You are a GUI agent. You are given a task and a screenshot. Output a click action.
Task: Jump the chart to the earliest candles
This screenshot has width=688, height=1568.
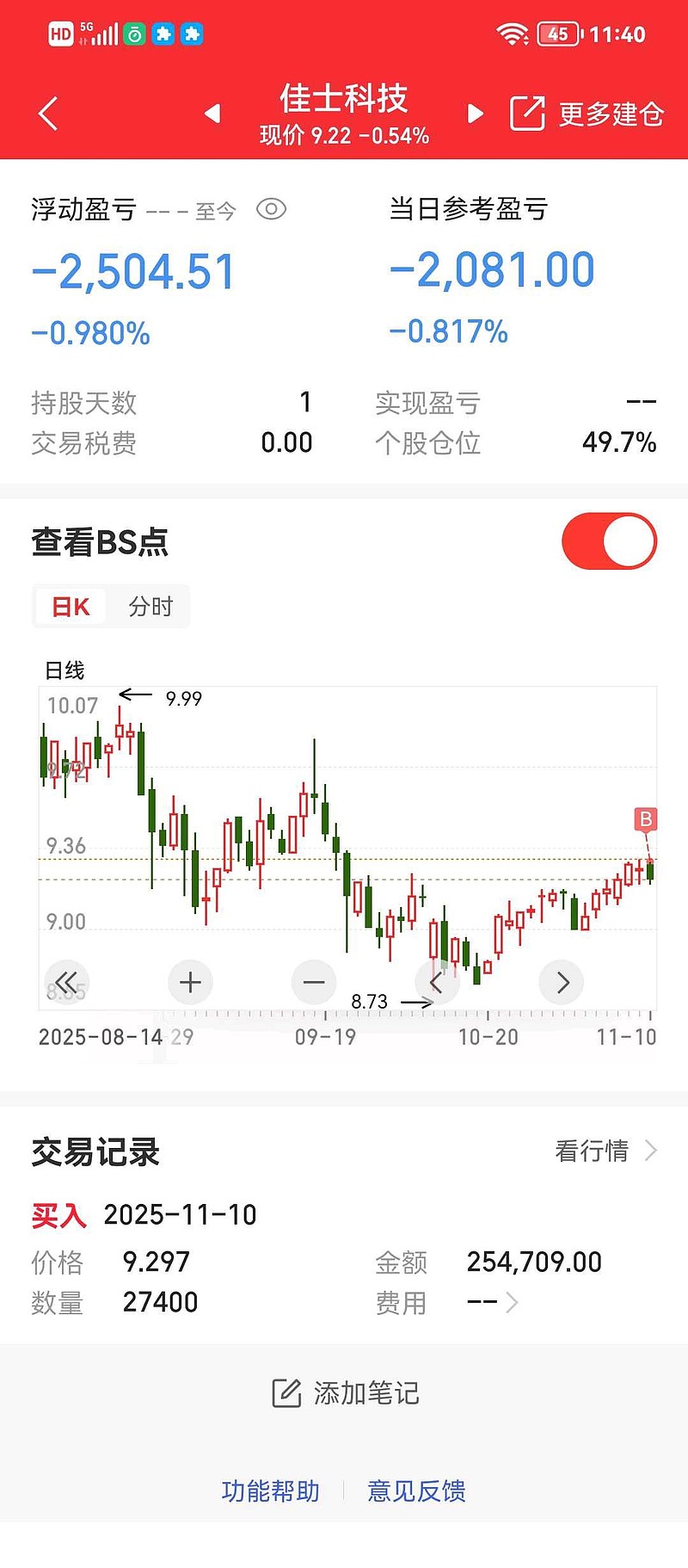click(66, 982)
